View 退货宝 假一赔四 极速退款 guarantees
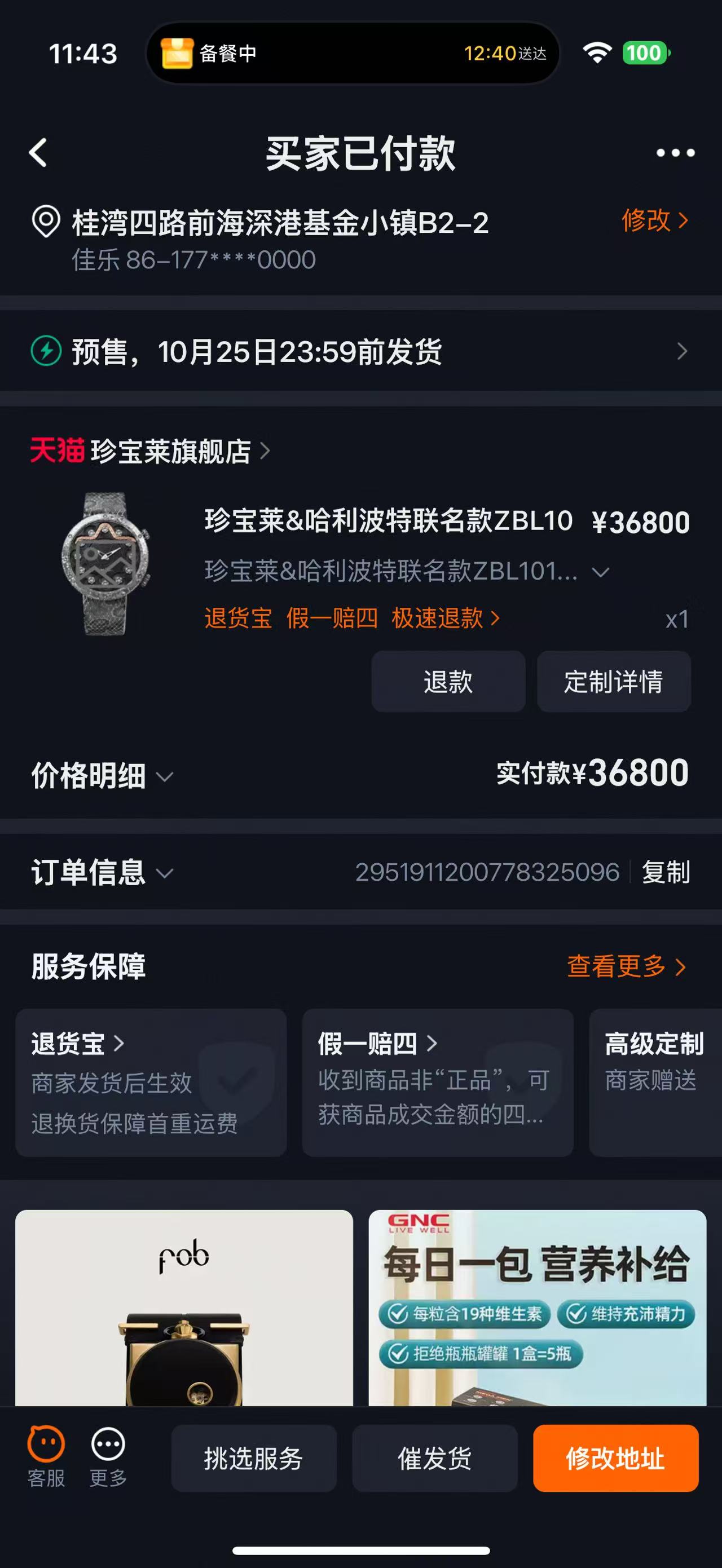Image resolution: width=722 pixels, height=1568 pixels. [x=352, y=619]
